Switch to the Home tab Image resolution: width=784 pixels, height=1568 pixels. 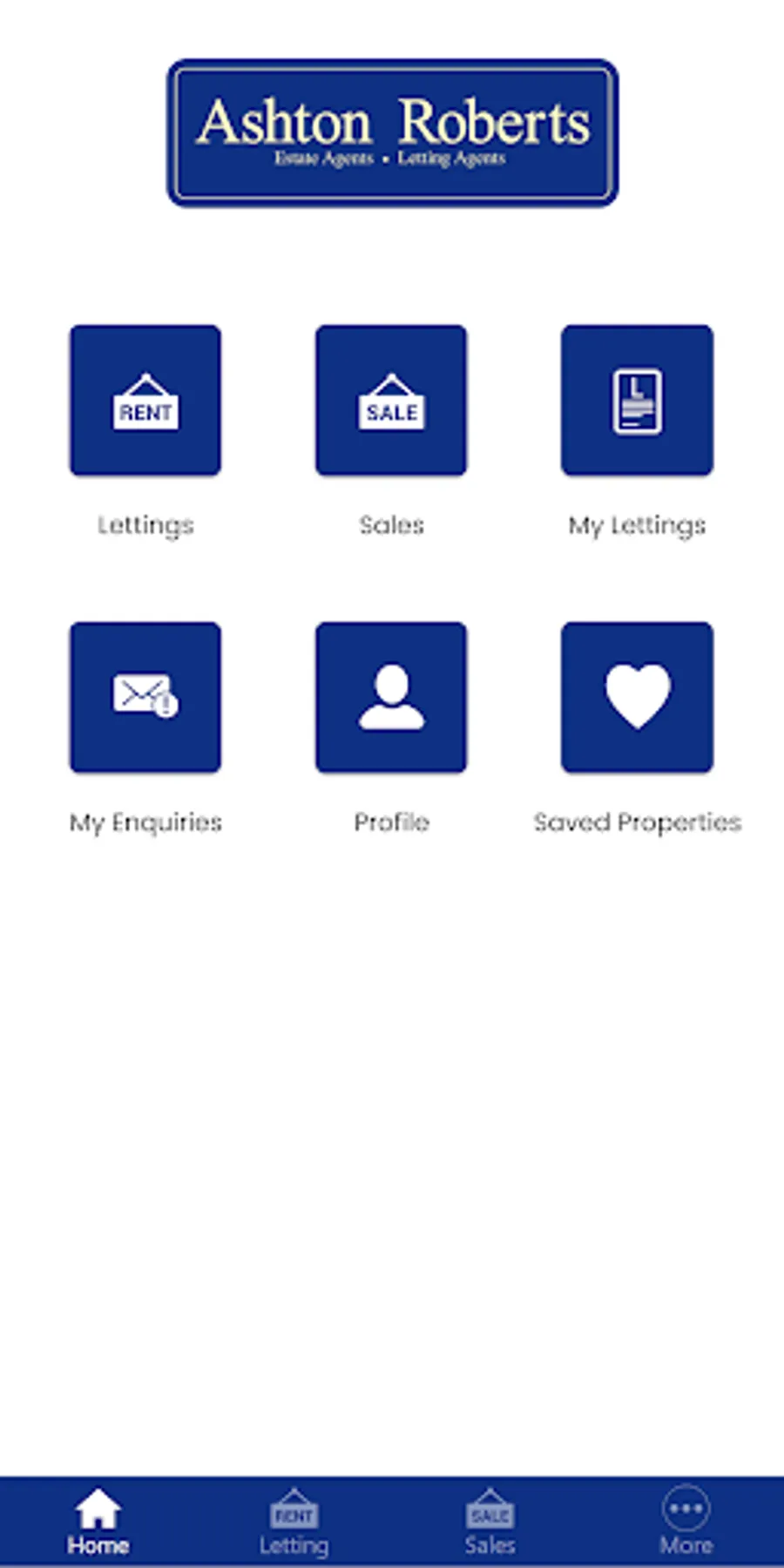pos(98,1522)
